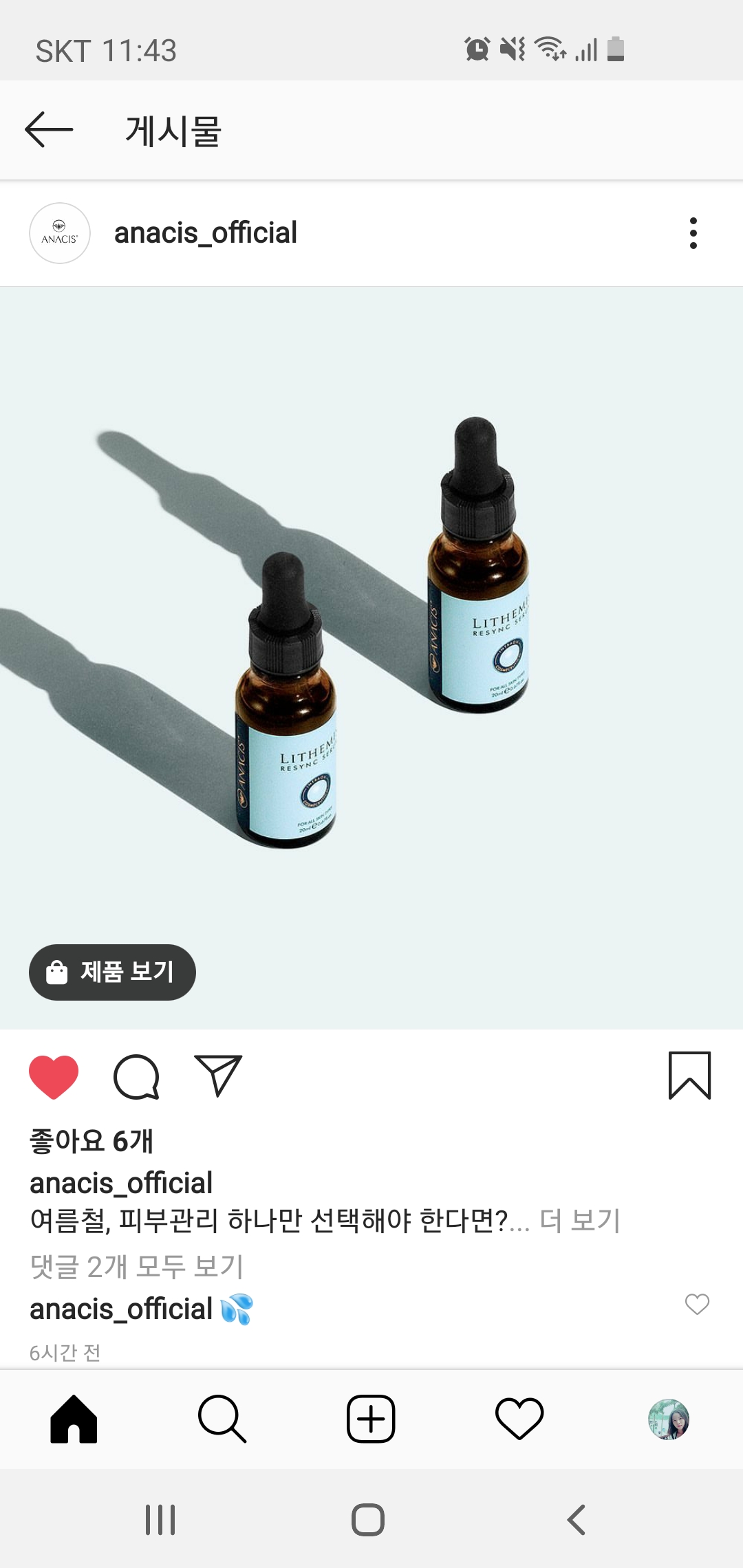Image resolution: width=743 pixels, height=1568 pixels.
Task: Like the anacis_official water drops comment
Action: [x=697, y=1304]
